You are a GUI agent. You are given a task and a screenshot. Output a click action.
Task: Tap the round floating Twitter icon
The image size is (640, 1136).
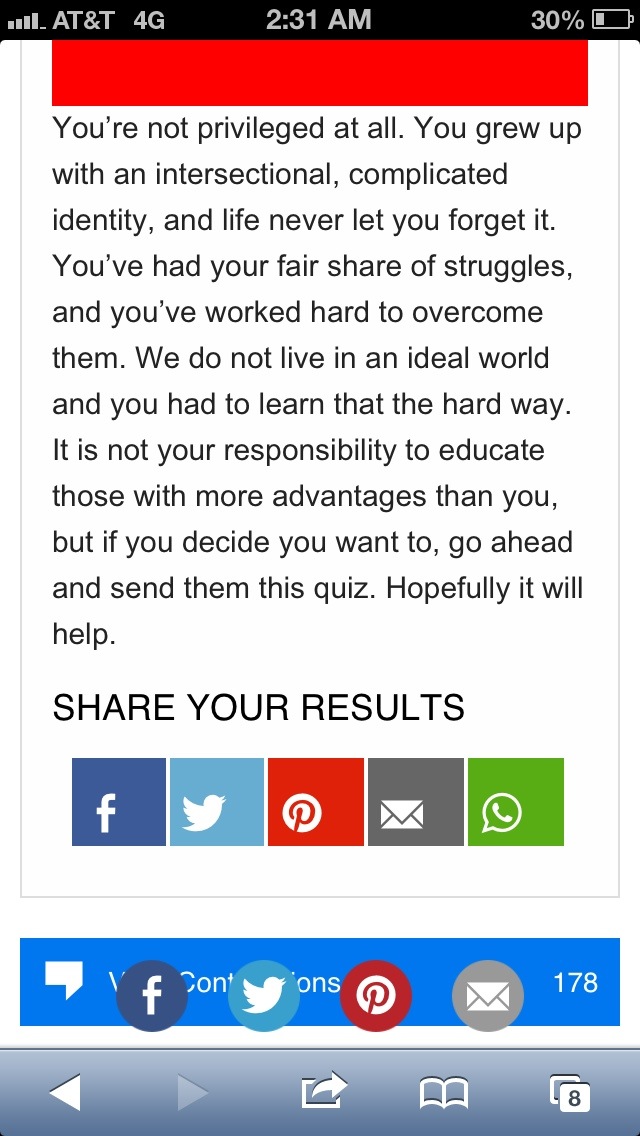coord(264,996)
